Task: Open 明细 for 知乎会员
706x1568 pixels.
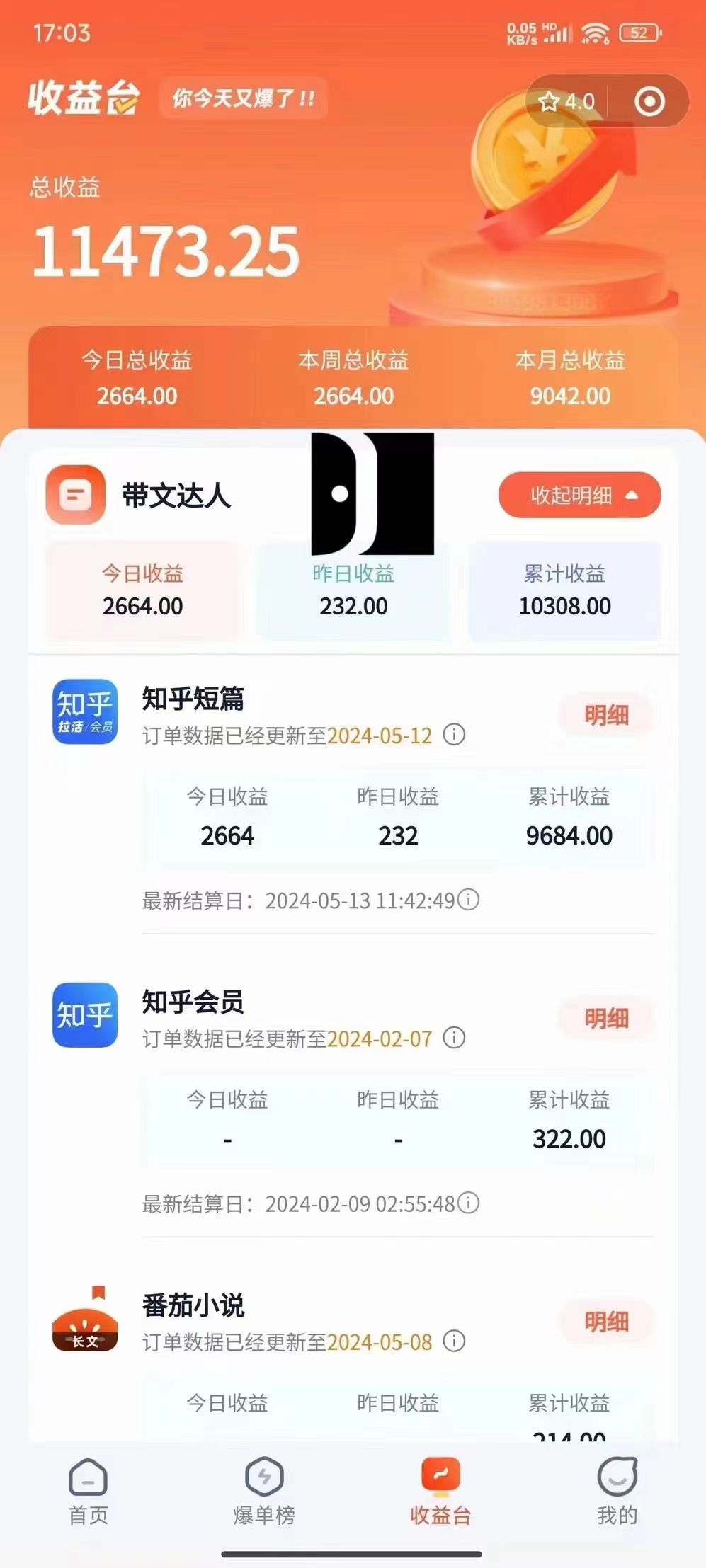Action: [606, 1019]
